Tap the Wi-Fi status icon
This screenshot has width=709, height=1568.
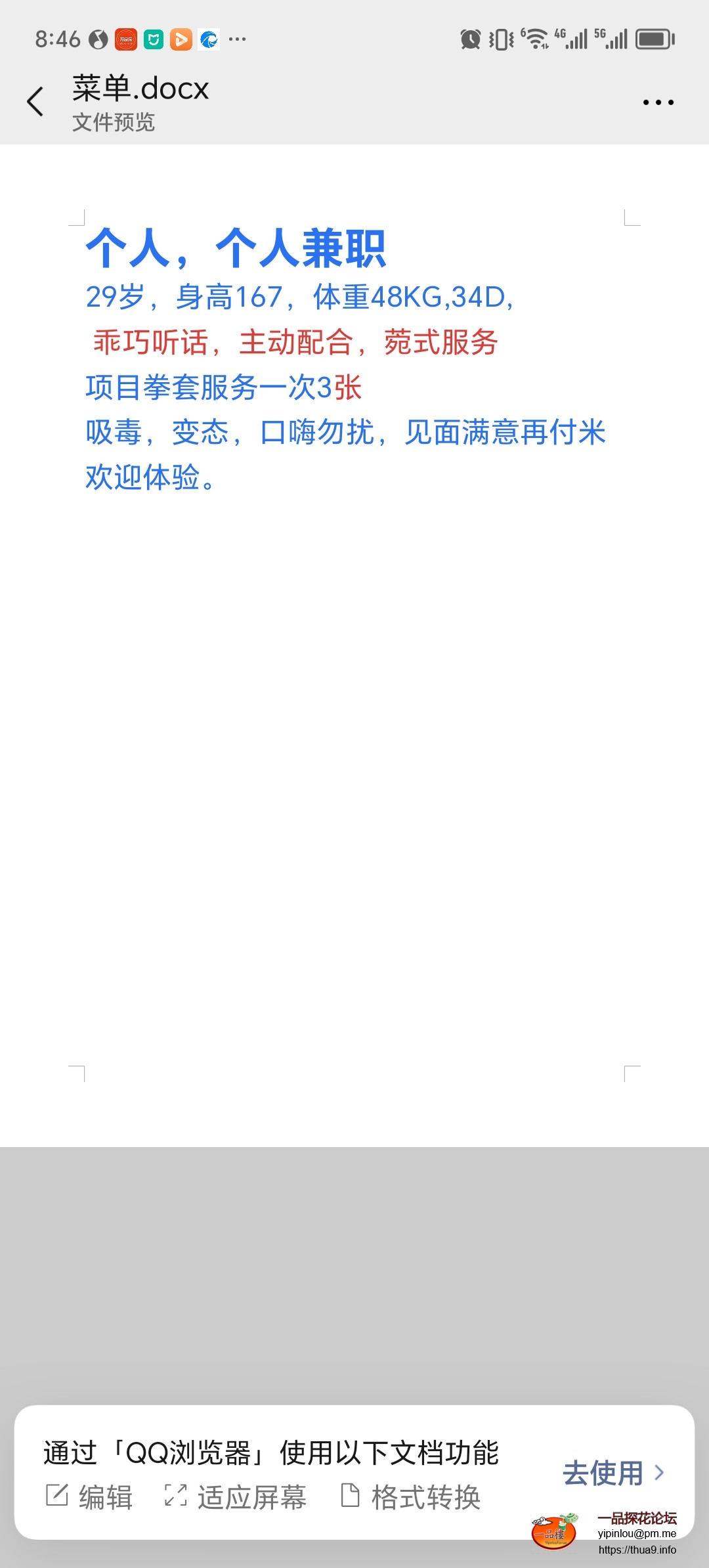tap(535, 39)
